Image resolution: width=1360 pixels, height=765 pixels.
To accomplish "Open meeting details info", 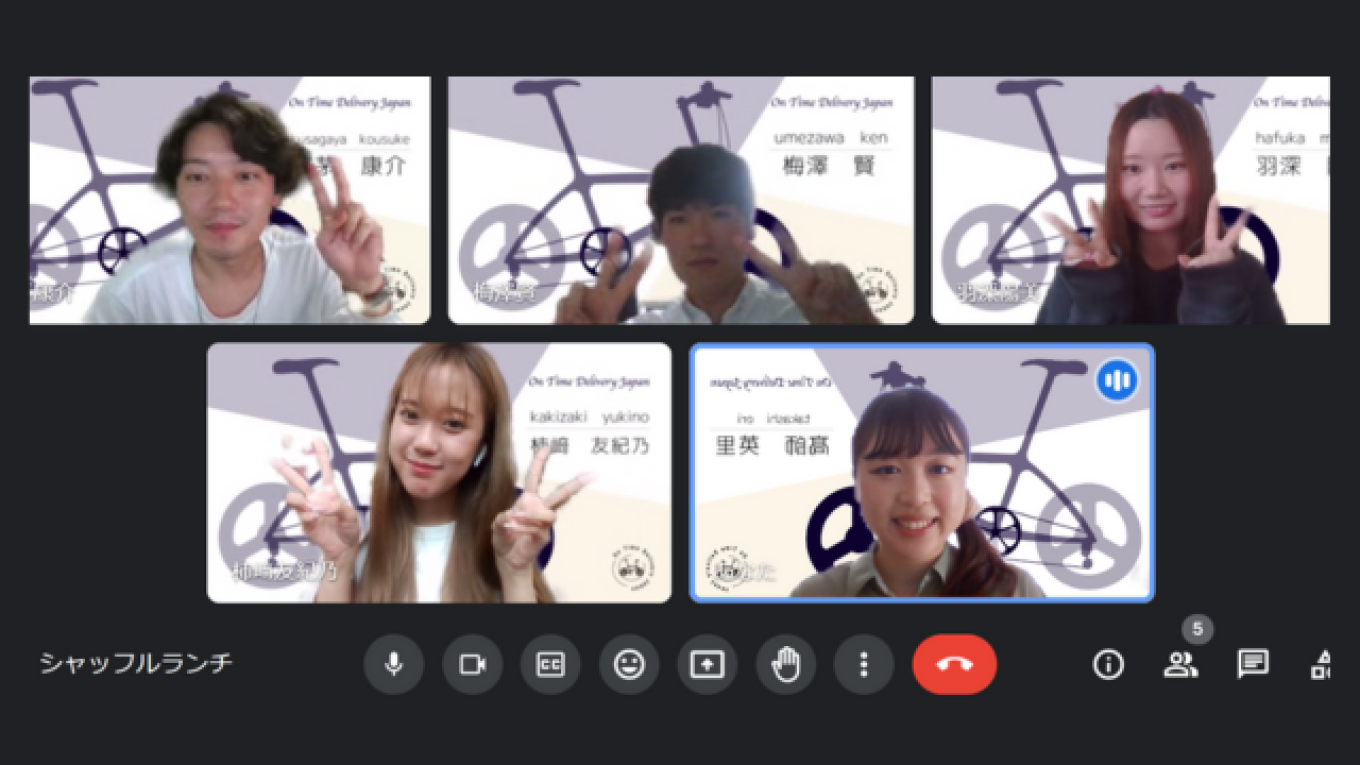I will [1108, 664].
